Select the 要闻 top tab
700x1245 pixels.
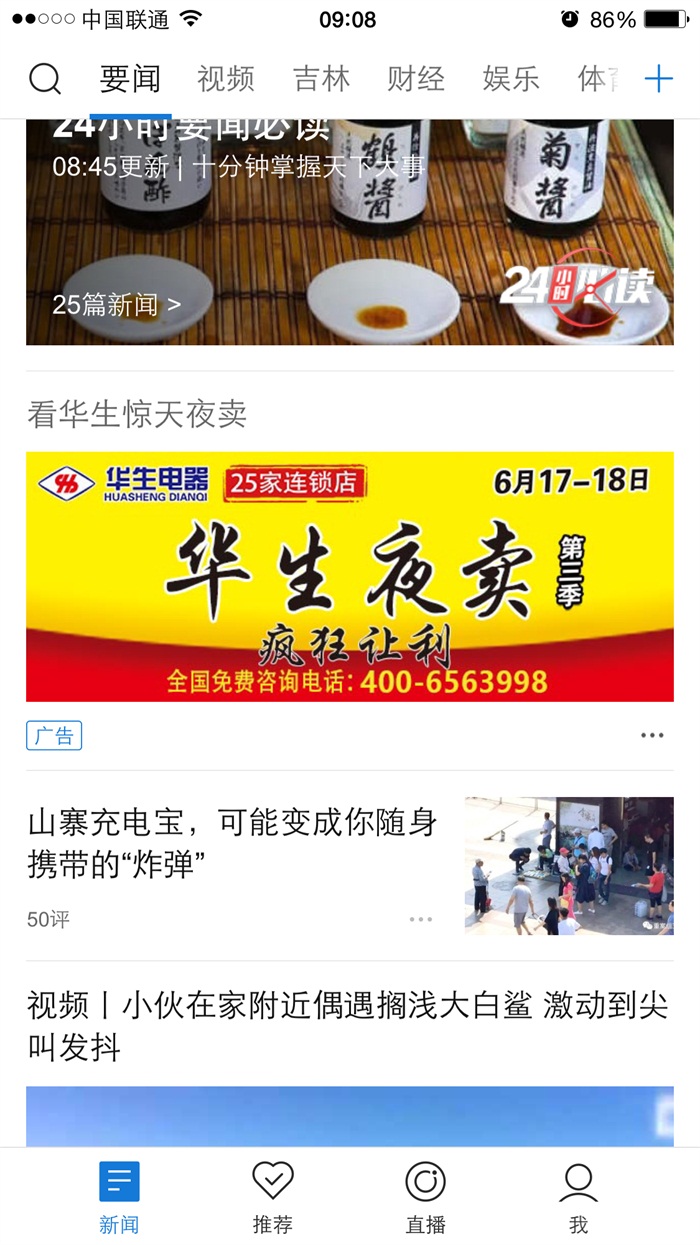130,78
